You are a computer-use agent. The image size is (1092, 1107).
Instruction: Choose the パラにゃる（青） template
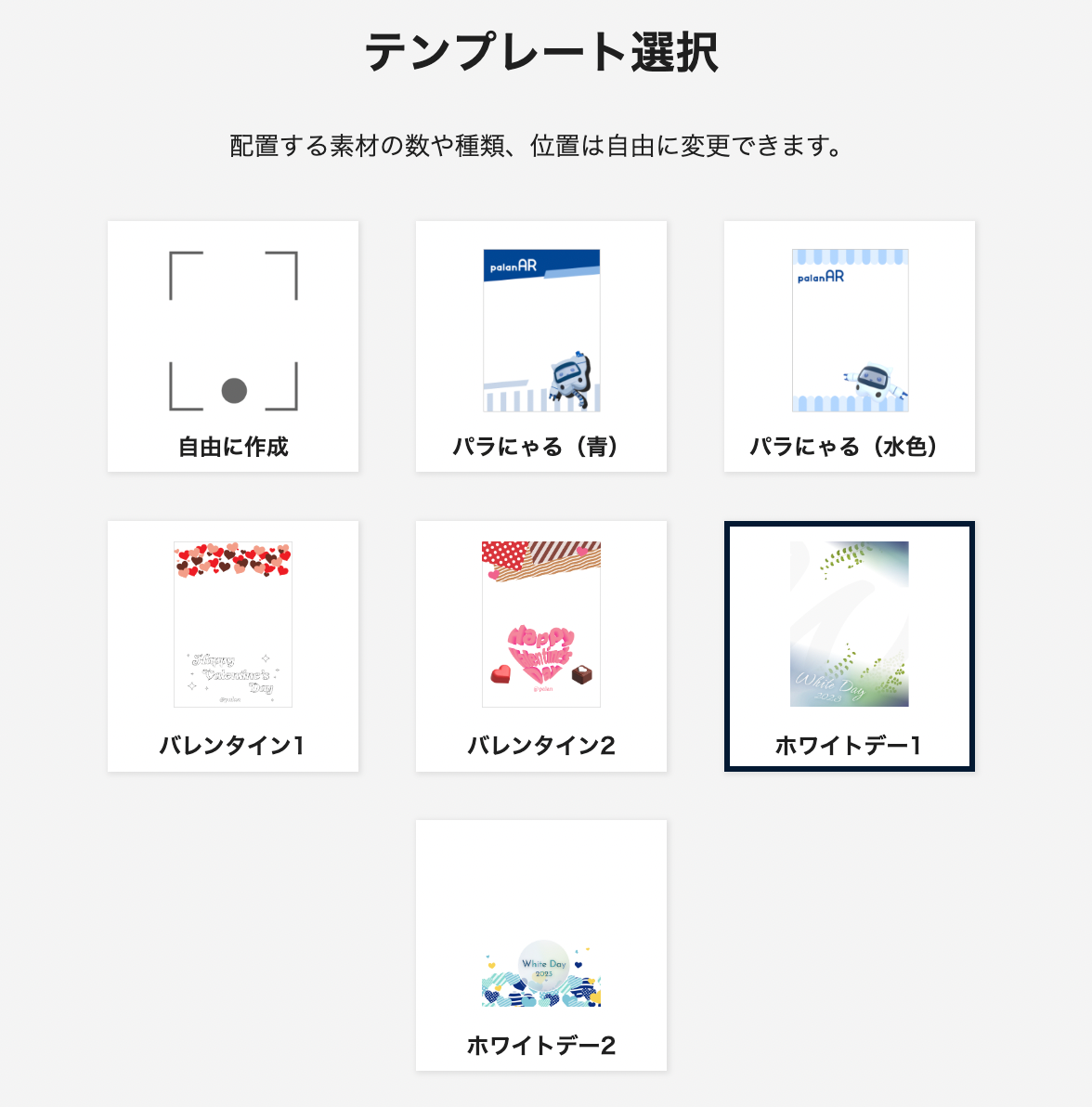[541, 346]
